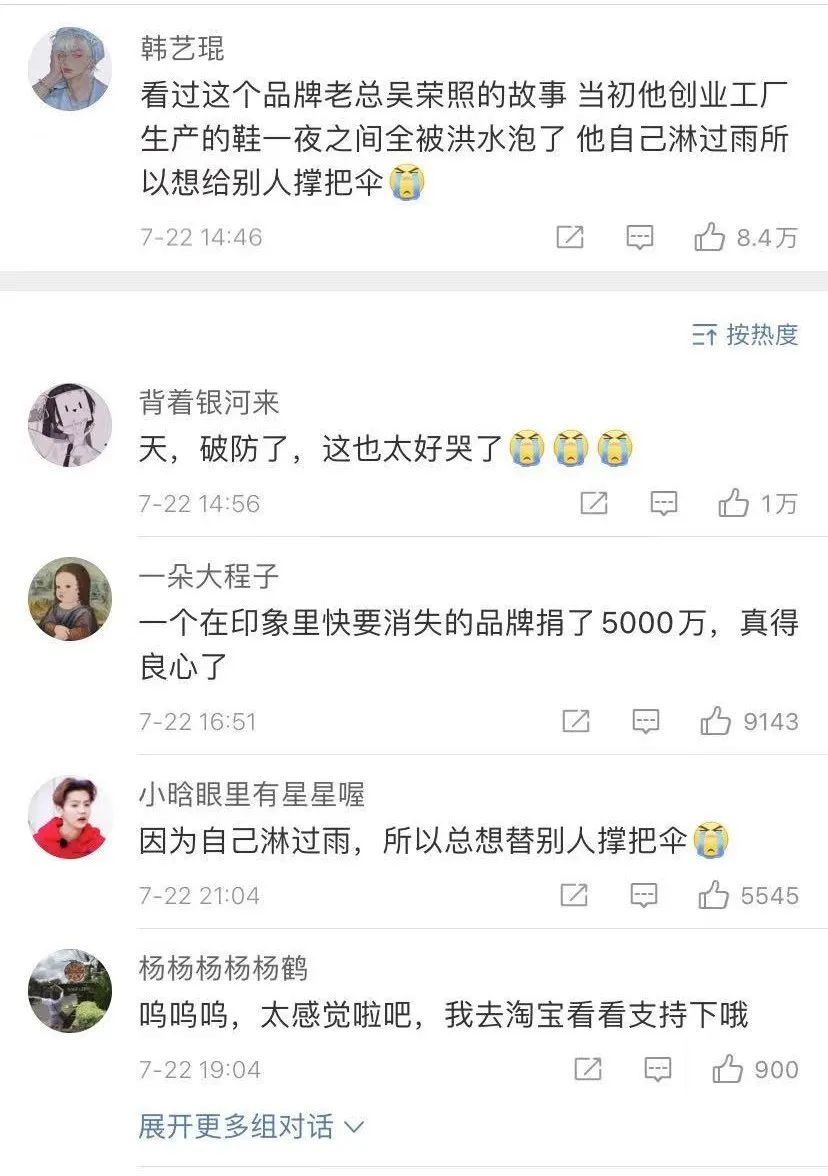Open 韩艺琨's profile avatar
828x1176 pixels.
(69, 69)
